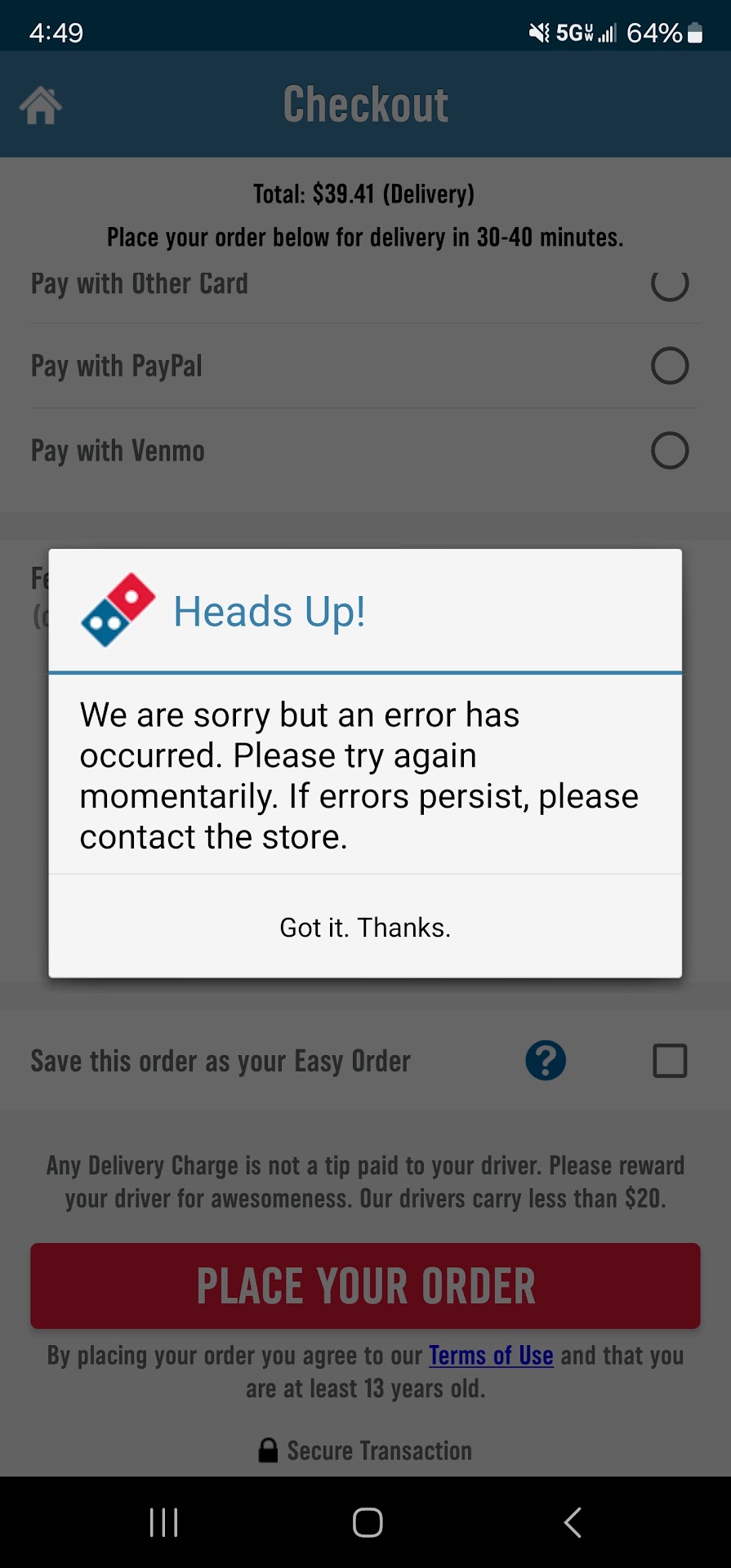Select Pay with Venmo

click(669, 451)
